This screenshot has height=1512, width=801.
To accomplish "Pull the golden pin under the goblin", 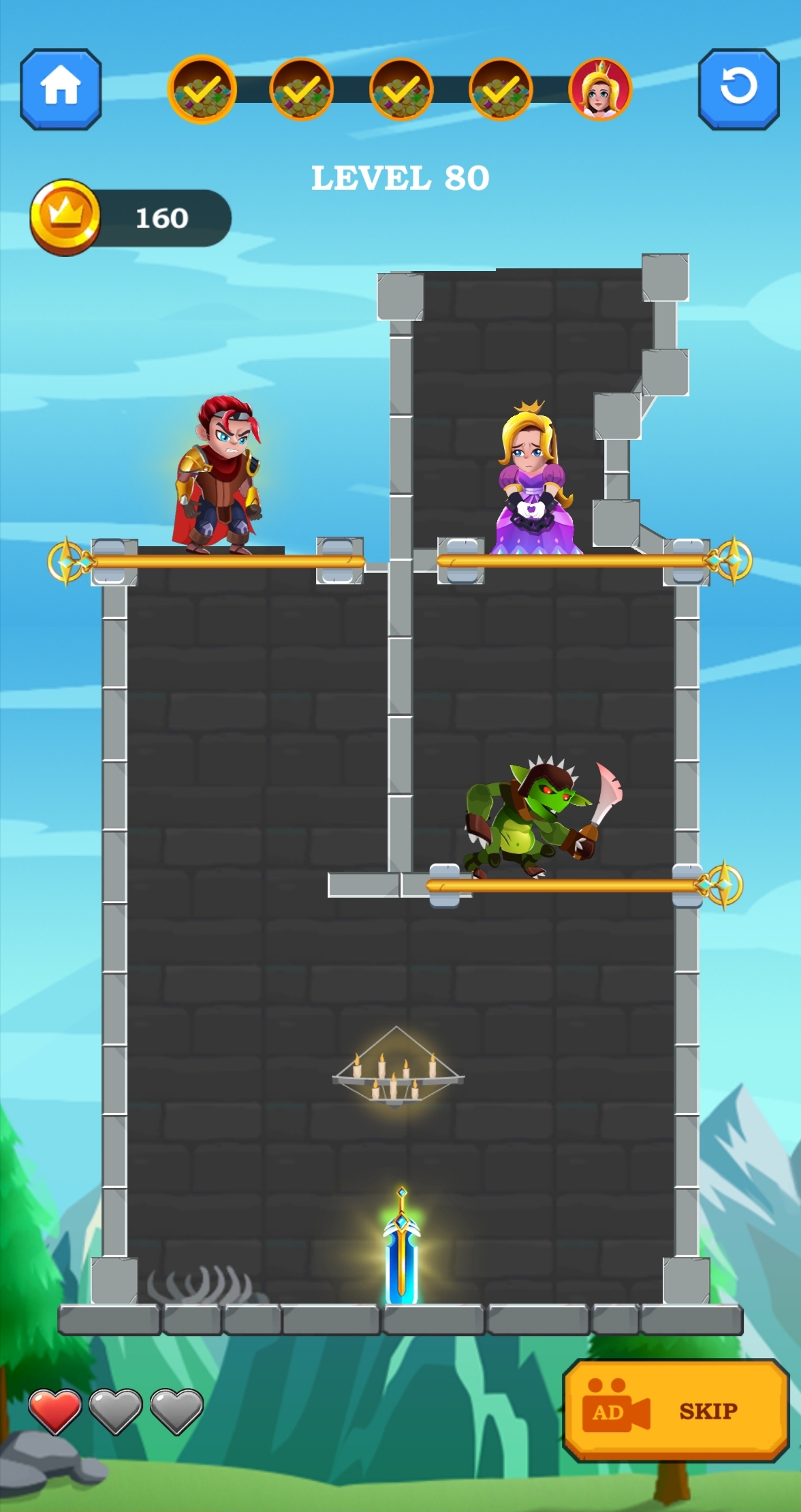I will coord(722,885).
